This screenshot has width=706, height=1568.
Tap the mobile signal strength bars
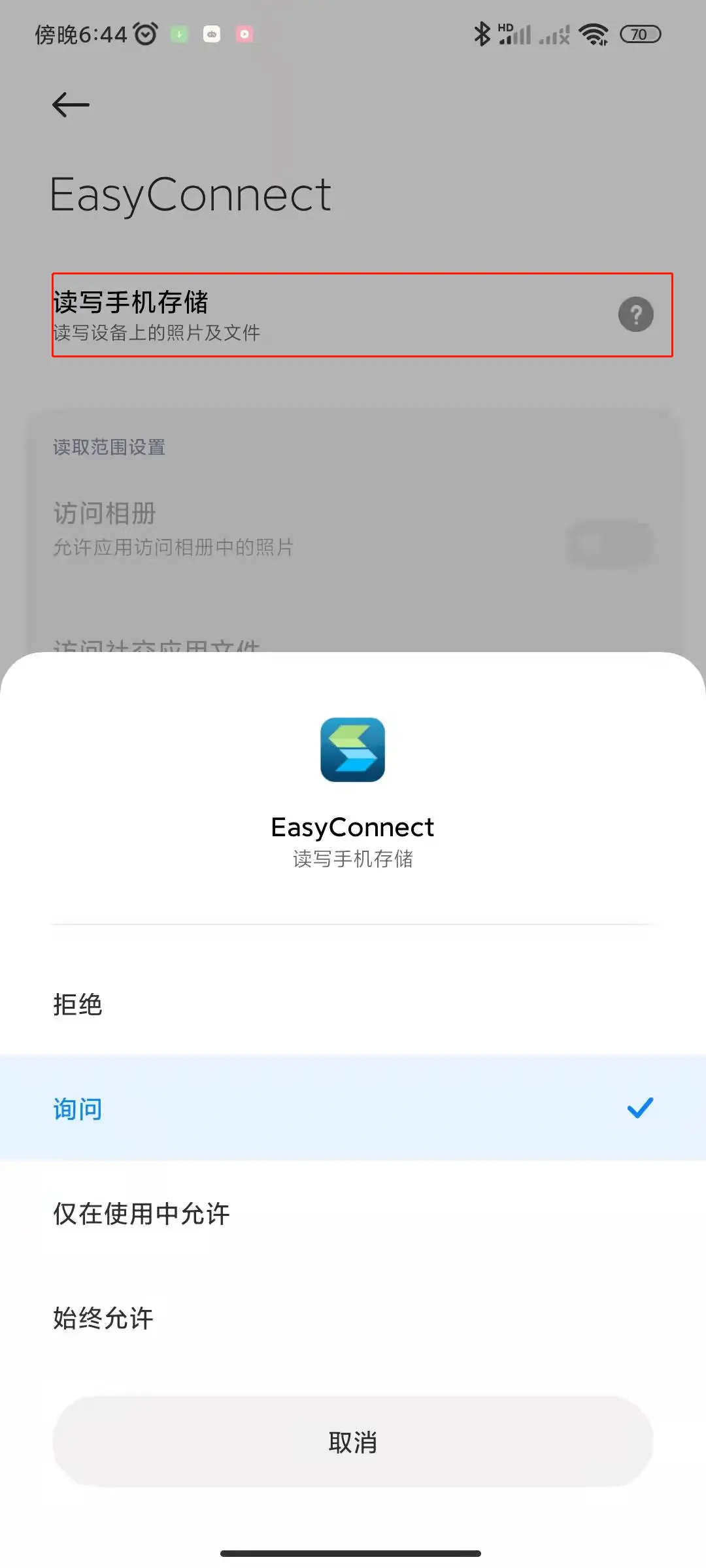tap(516, 34)
